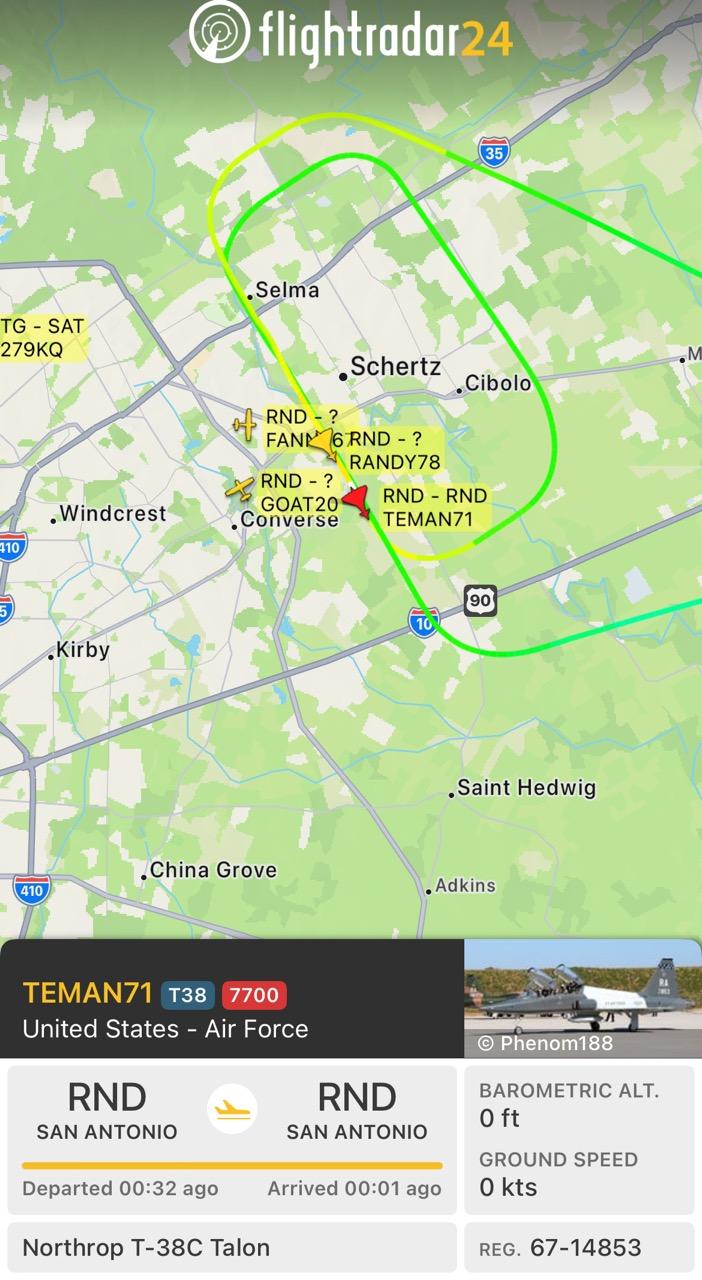Viewport: 702px width, 1280px height.
Task: Open the T-38 aircraft photo by Phenom188
Action: 582,997
